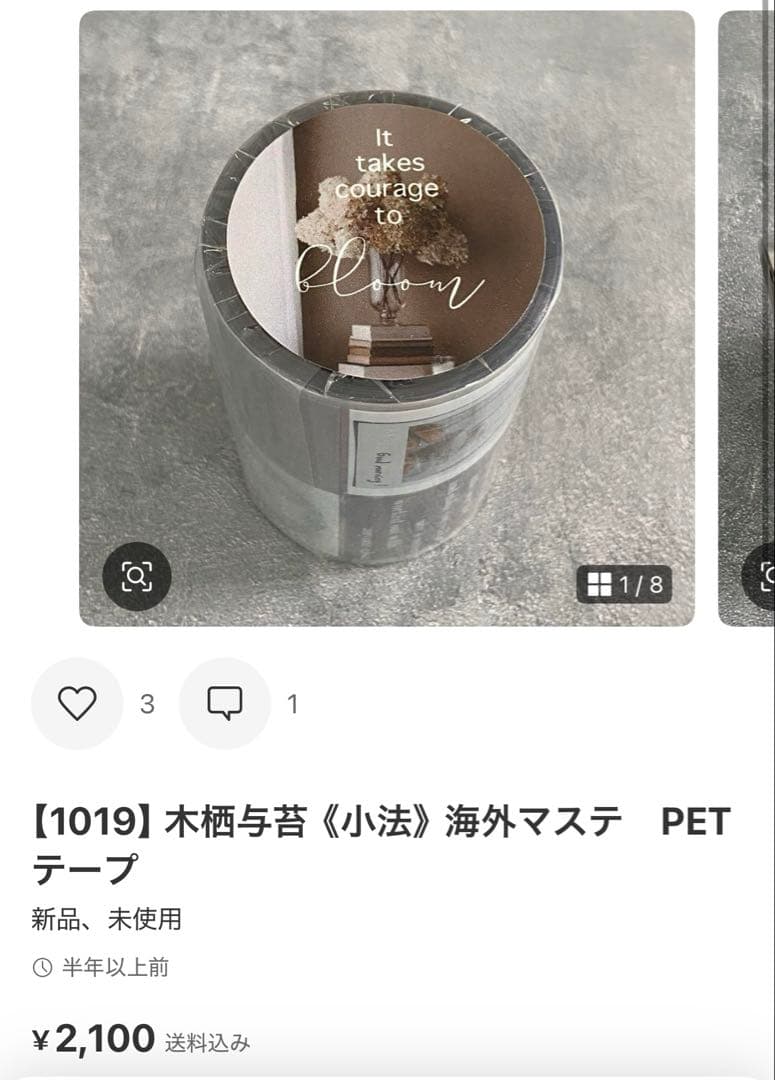Like this PET tape listing
Image resolution: width=775 pixels, height=1080 pixels.
pyautogui.click(x=77, y=704)
